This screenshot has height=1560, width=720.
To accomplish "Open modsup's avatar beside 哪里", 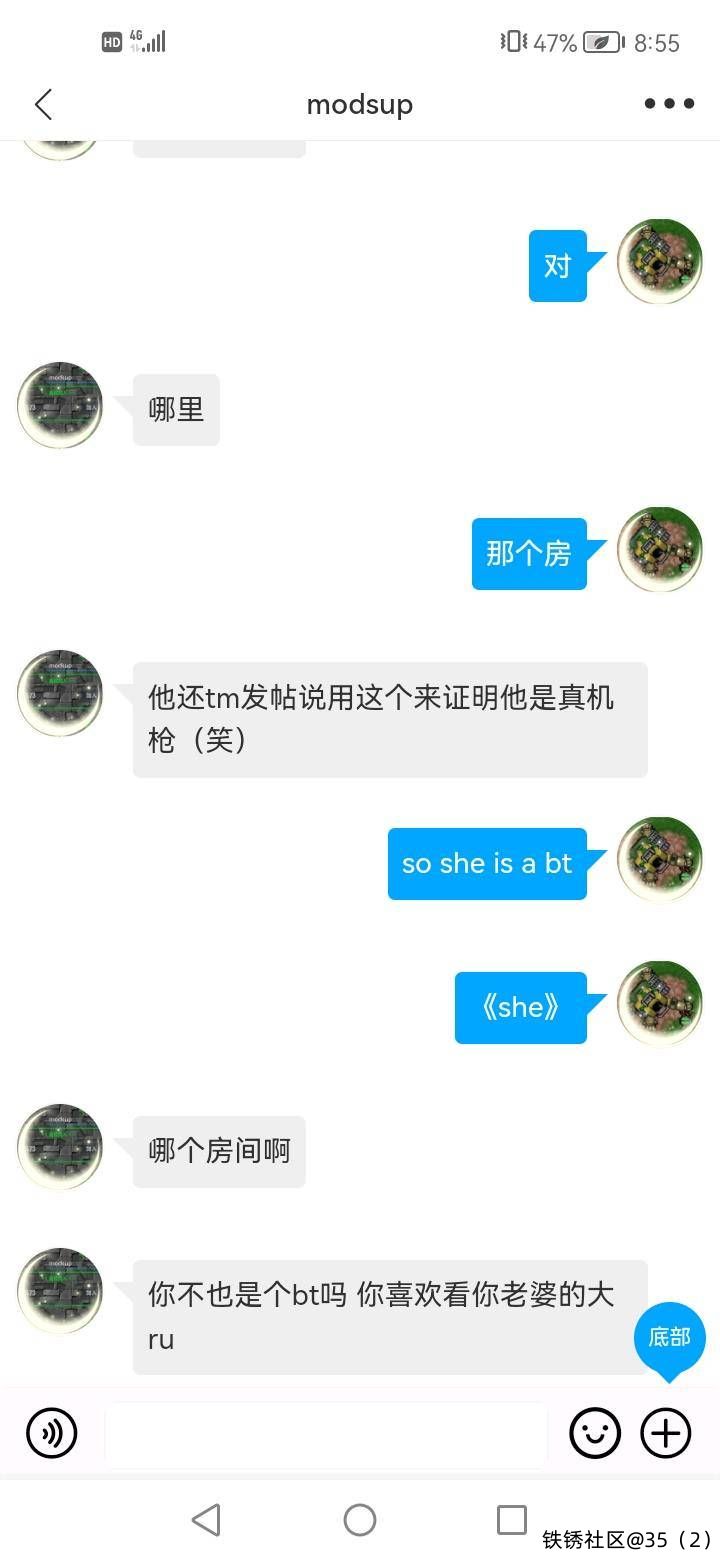I will pyautogui.click(x=60, y=405).
